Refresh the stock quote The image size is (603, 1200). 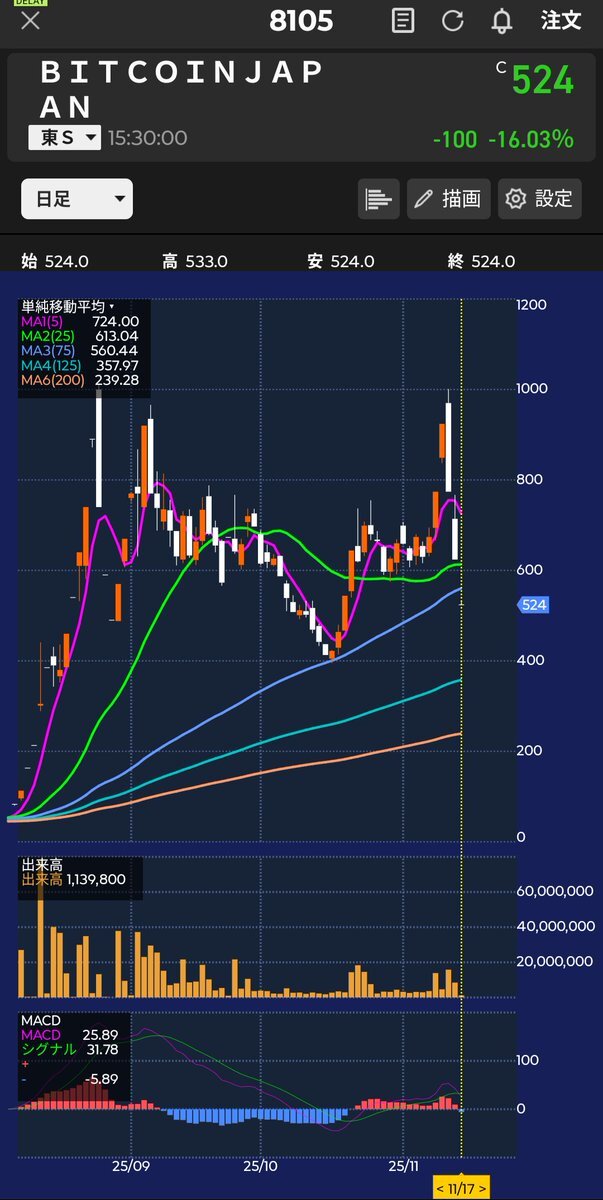[x=453, y=21]
